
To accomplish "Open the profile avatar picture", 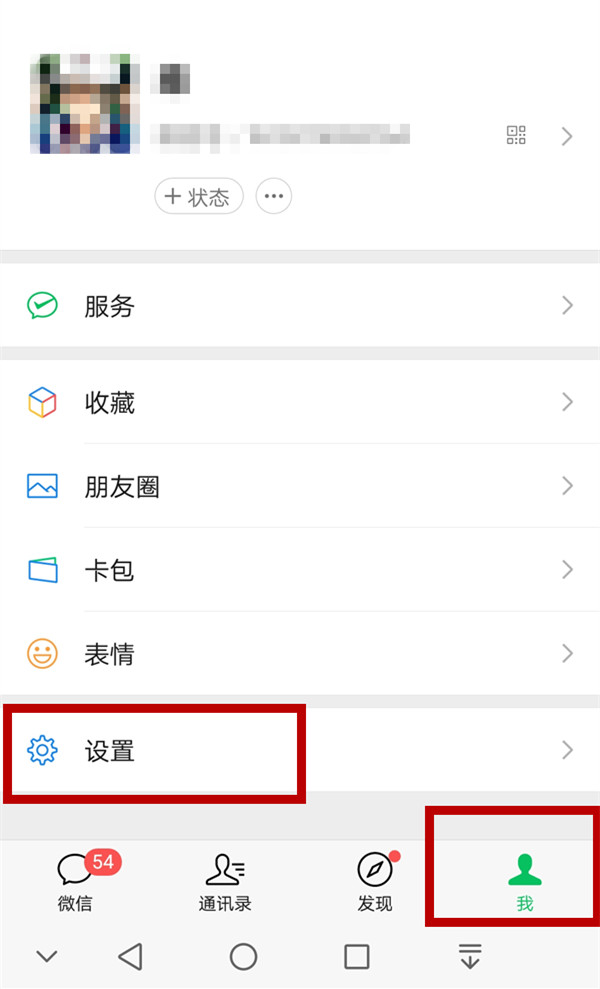I will coord(85,104).
